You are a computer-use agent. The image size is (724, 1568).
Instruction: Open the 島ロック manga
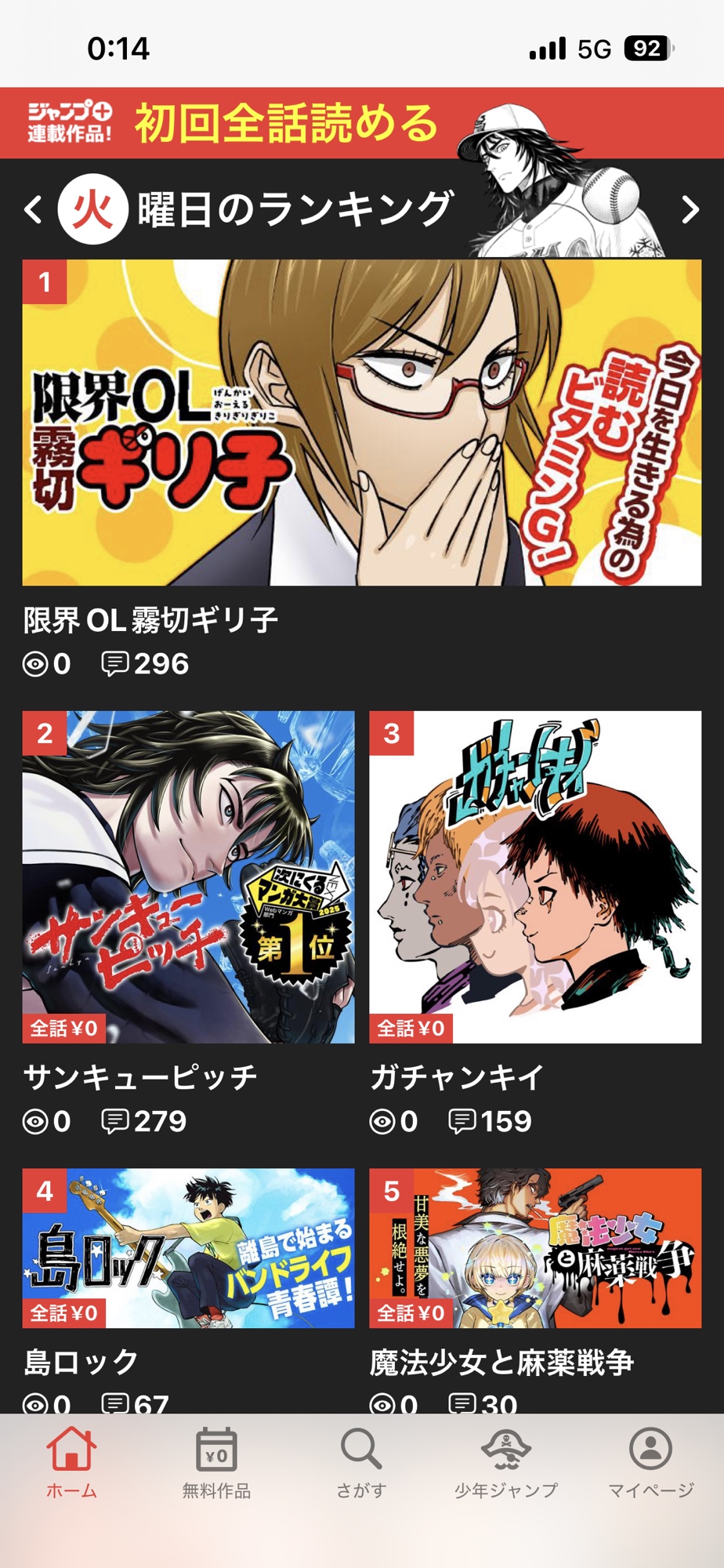[188, 1248]
